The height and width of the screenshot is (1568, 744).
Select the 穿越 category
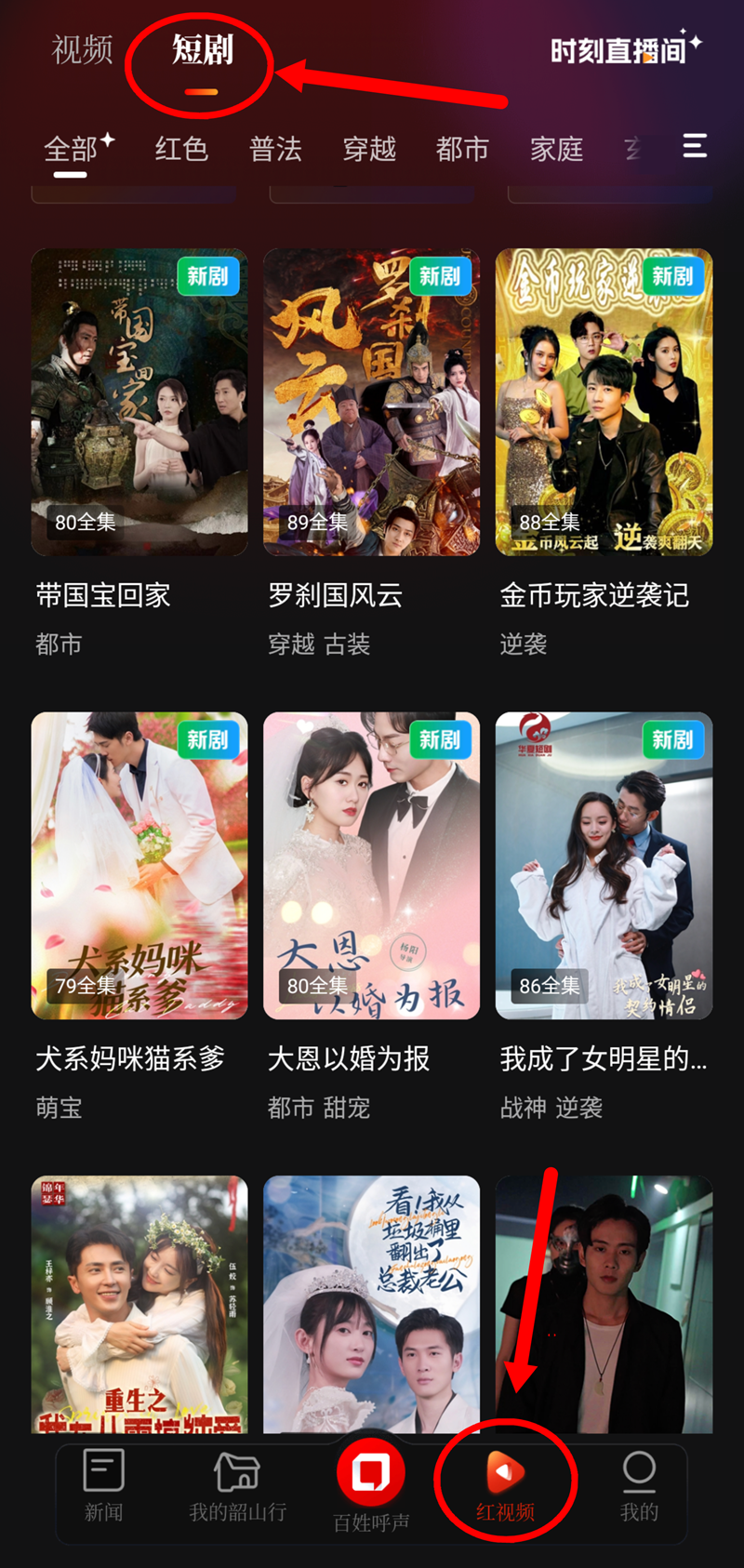pos(369,149)
